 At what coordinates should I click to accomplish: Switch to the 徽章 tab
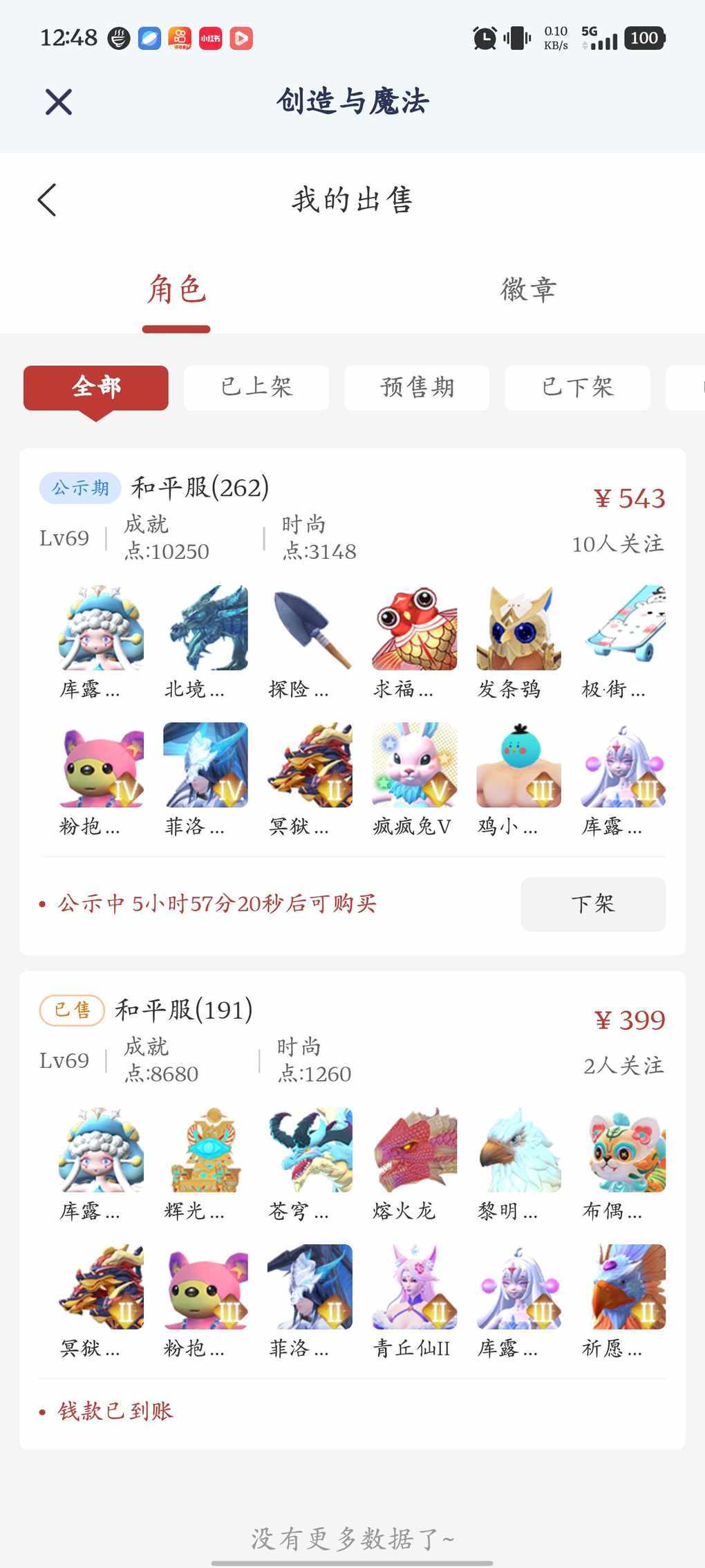tap(528, 289)
